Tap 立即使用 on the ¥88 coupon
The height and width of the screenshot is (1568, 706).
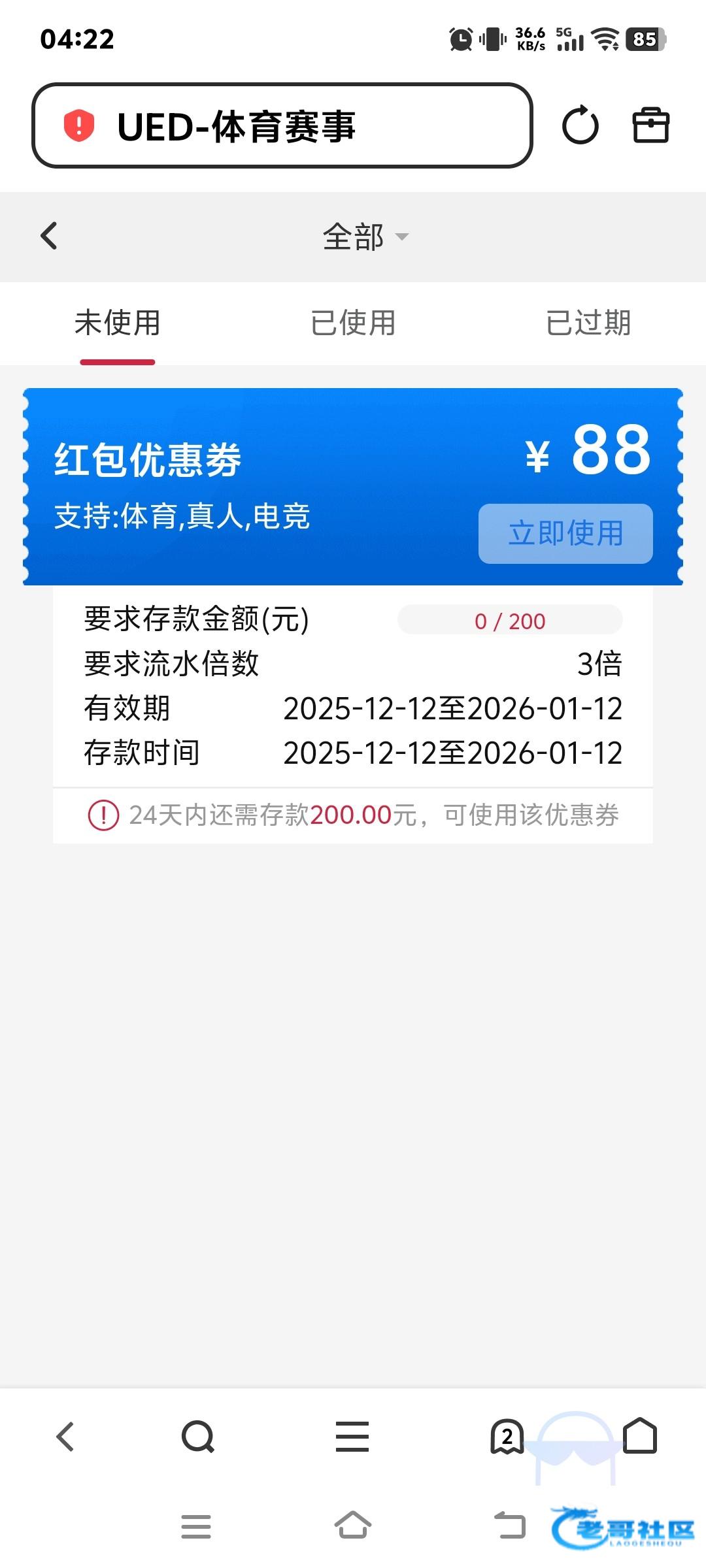click(x=565, y=533)
